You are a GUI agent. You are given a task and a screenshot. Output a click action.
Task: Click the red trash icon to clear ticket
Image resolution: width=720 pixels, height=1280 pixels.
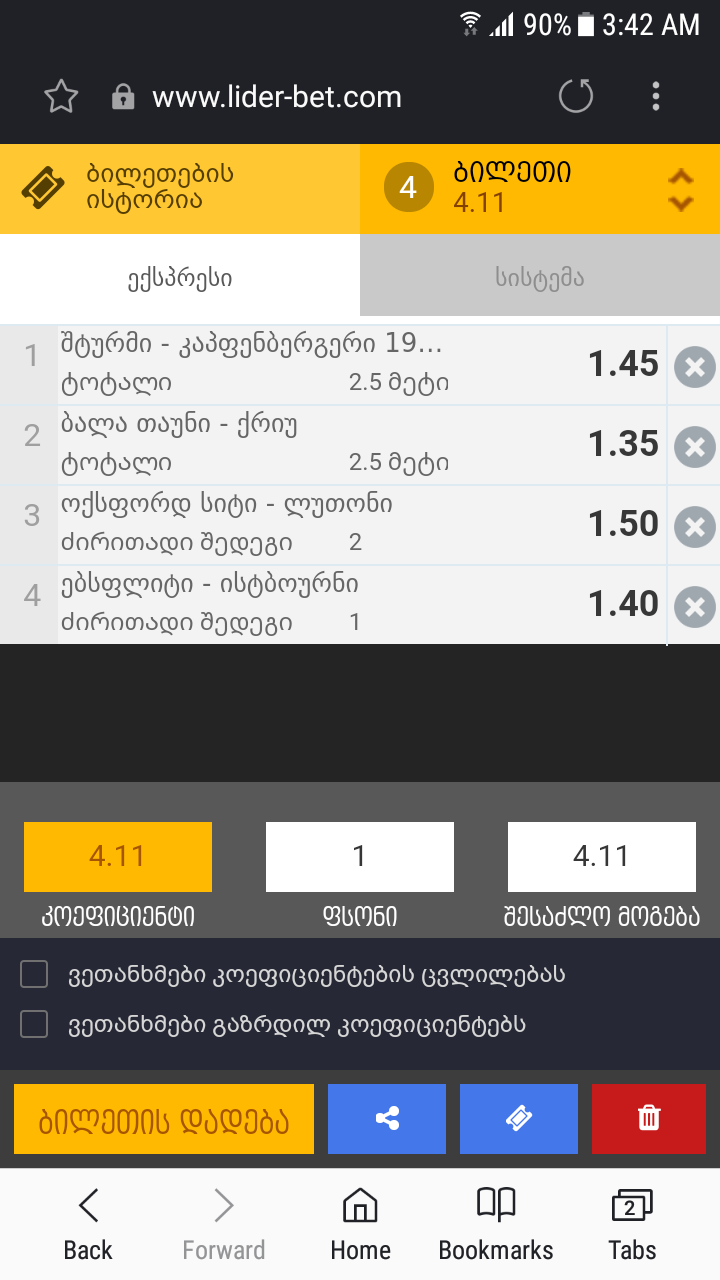(648, 1118)
